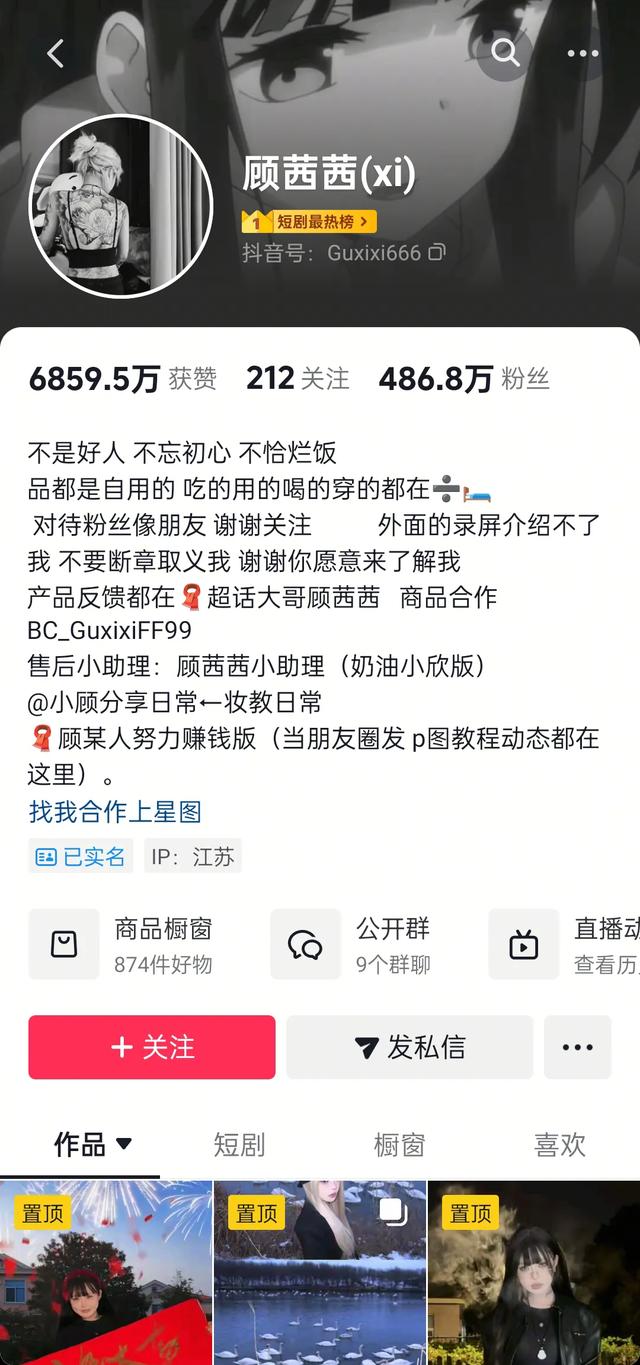
Task: Open the 212 关注 following list
Action: point(297,379)
